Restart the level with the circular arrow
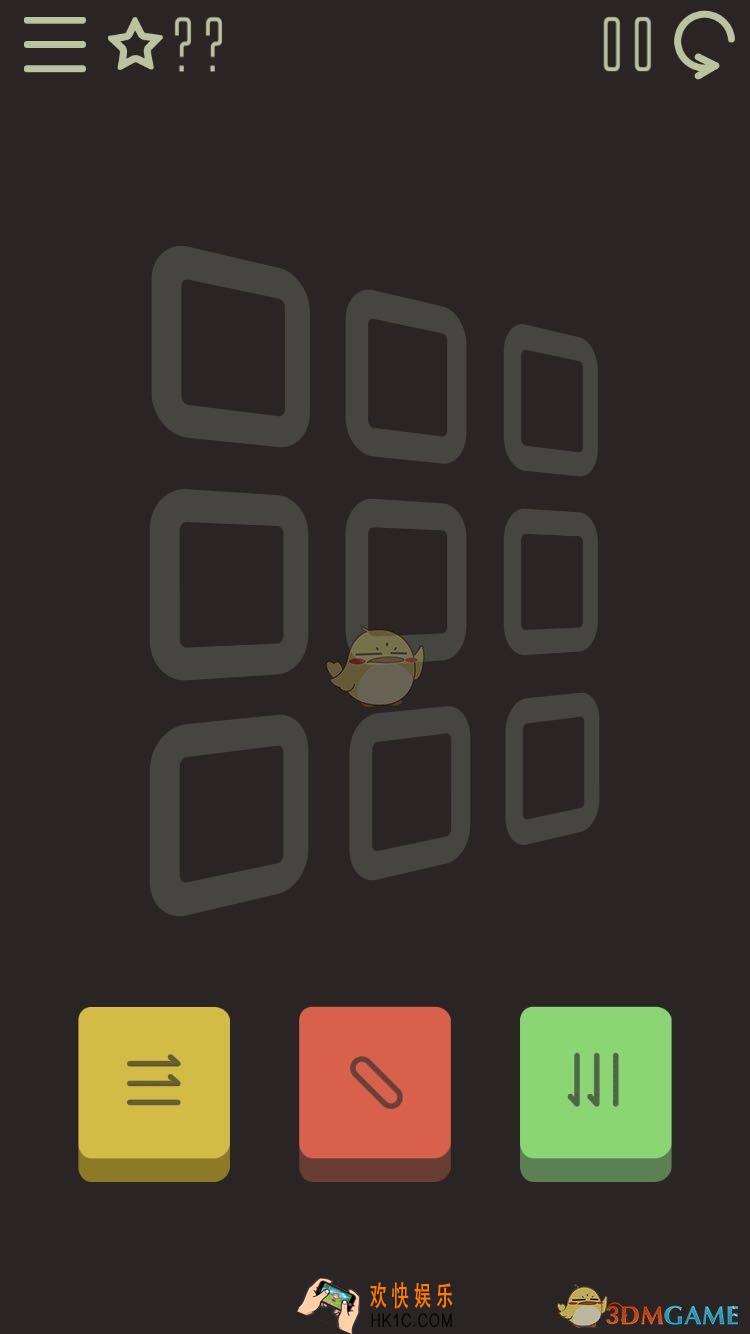This screenshot has height=1334, width=750. coord(704,45)
